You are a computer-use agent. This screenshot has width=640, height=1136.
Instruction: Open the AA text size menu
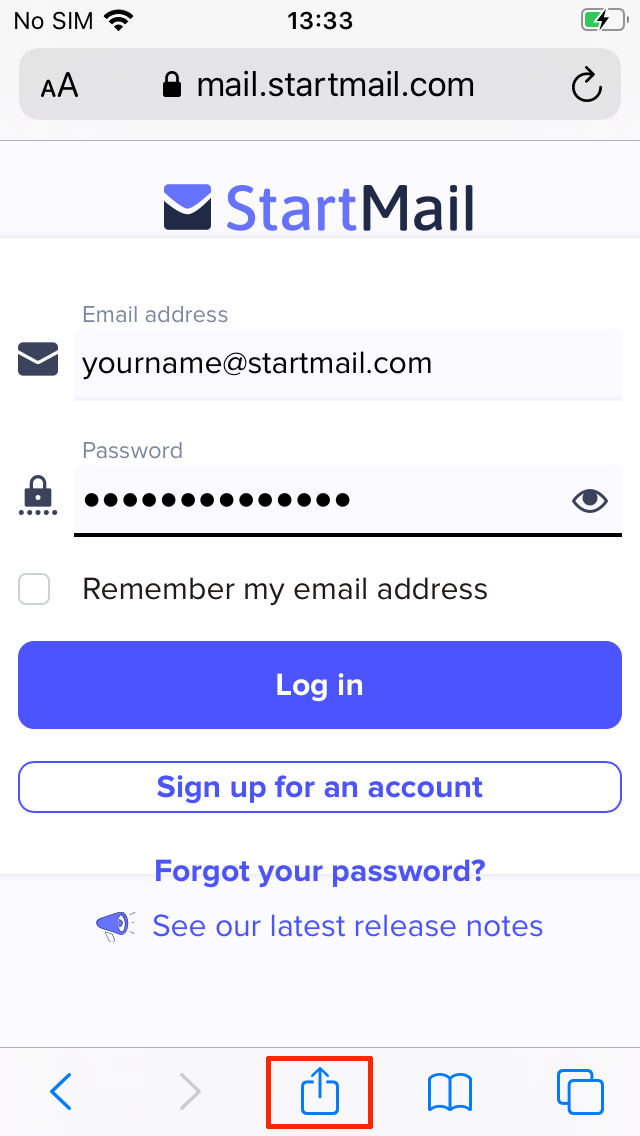pos(59,86)
